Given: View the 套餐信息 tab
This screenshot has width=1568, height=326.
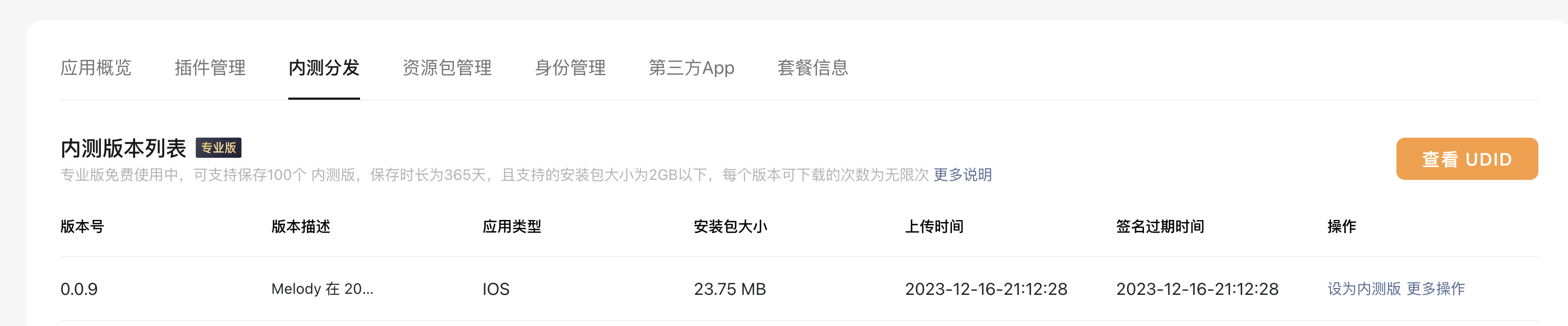Looking at the screenshot, I should point(813,68).
